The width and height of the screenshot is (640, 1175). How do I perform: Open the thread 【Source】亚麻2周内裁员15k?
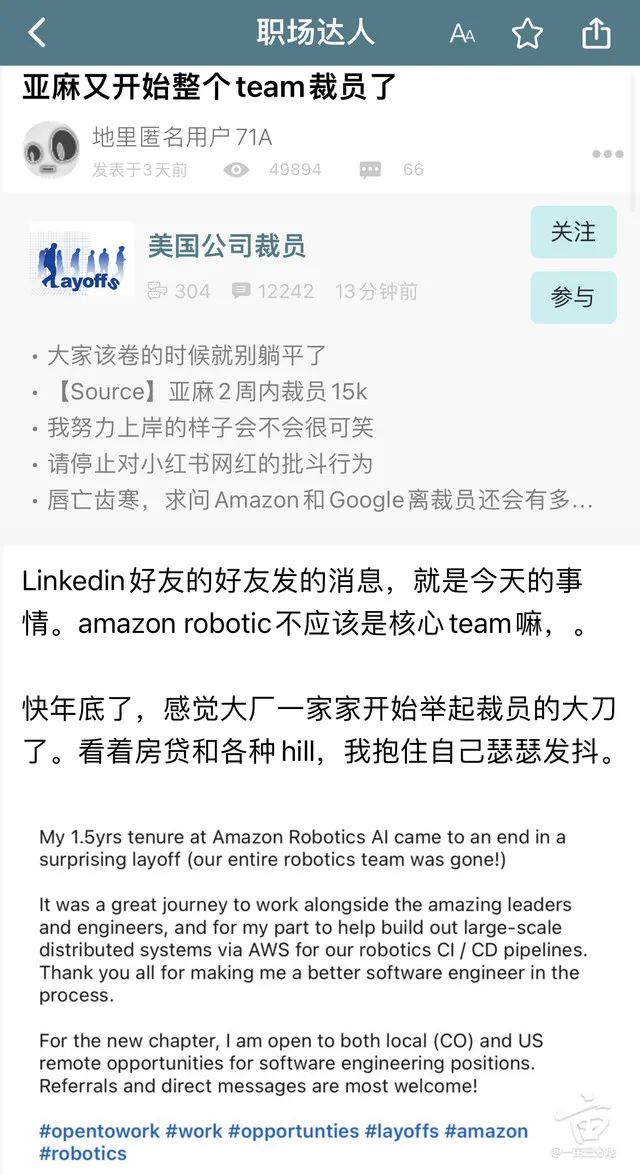(207, 391)
